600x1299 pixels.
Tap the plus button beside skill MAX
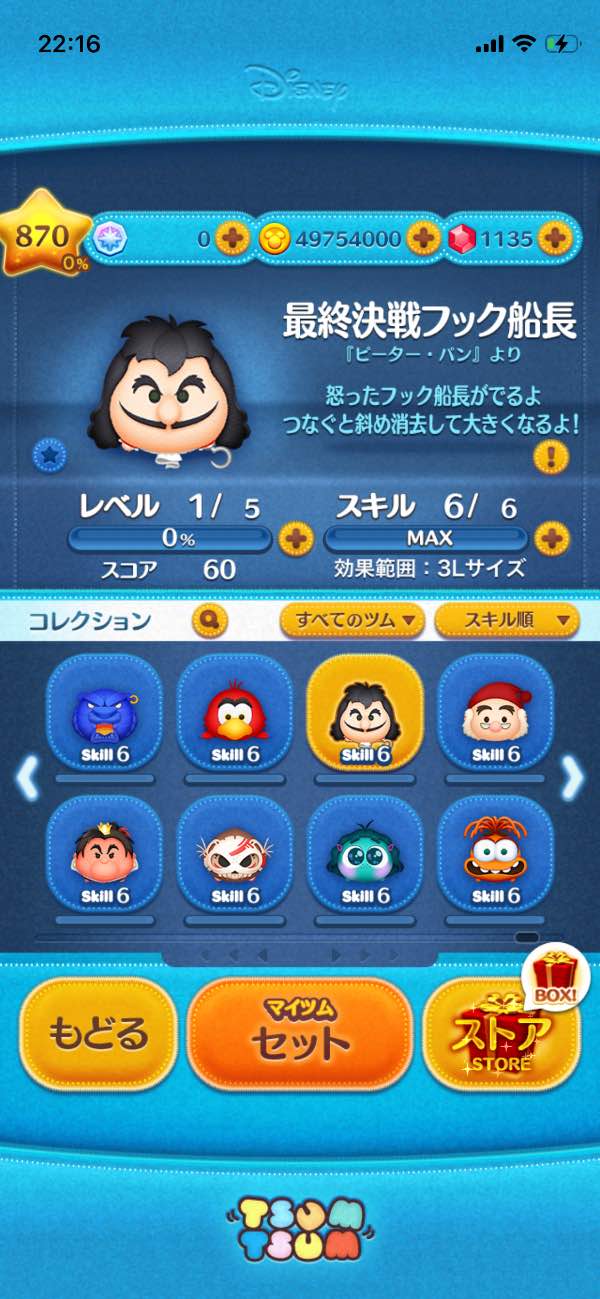550,539
